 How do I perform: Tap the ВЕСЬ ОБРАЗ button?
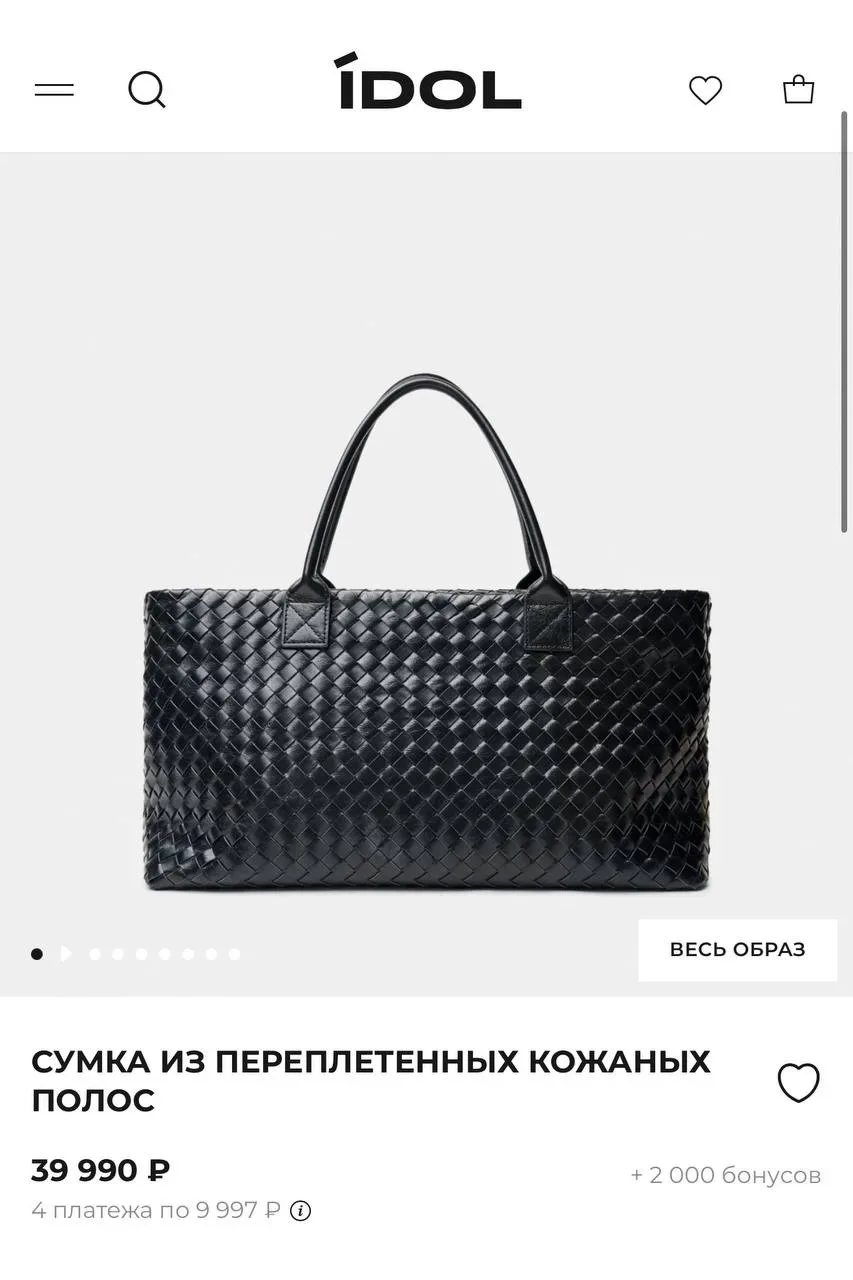click(737, 950)
